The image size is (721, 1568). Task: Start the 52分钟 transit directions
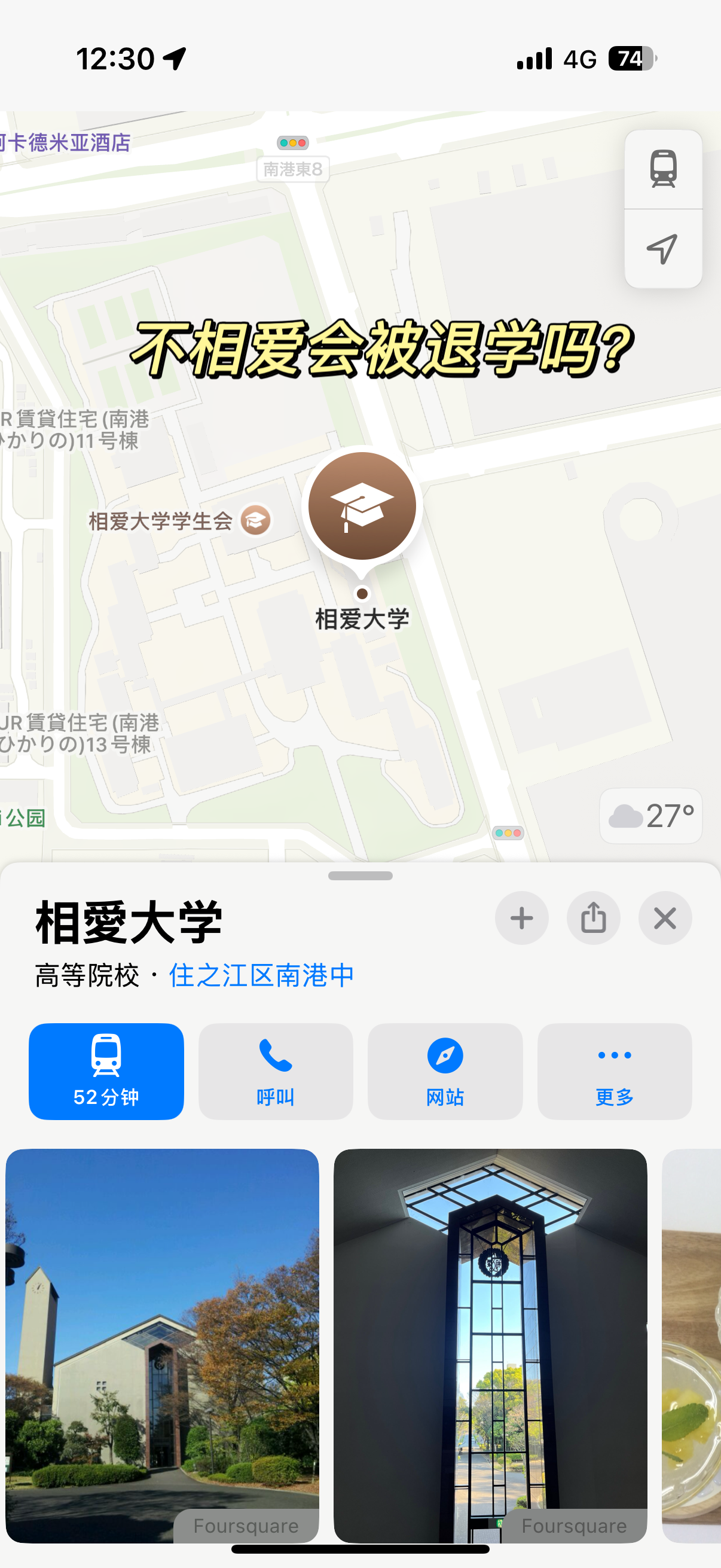[106, 1071]
